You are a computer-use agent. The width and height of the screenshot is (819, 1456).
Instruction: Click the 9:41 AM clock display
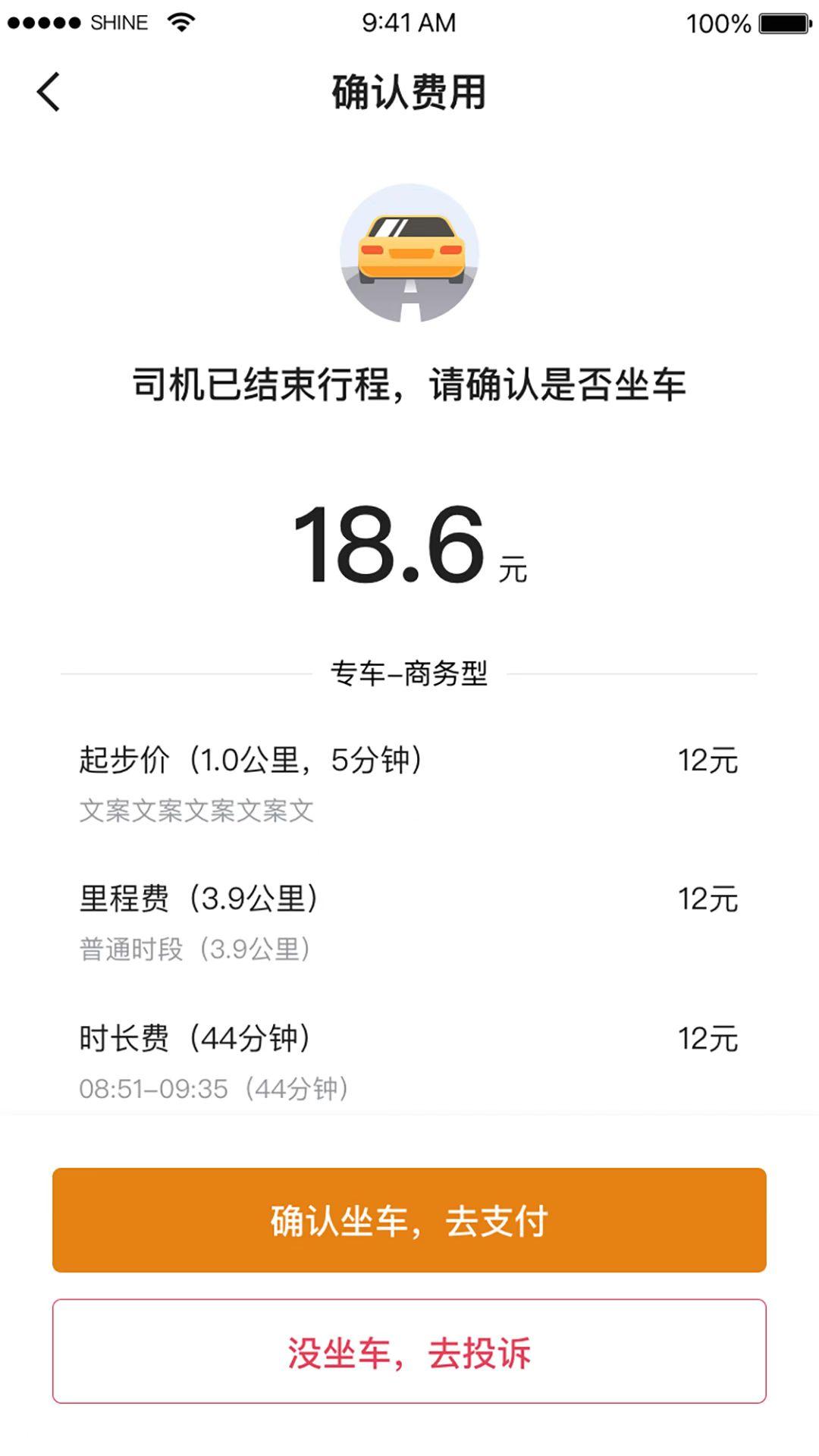[409, 20]
